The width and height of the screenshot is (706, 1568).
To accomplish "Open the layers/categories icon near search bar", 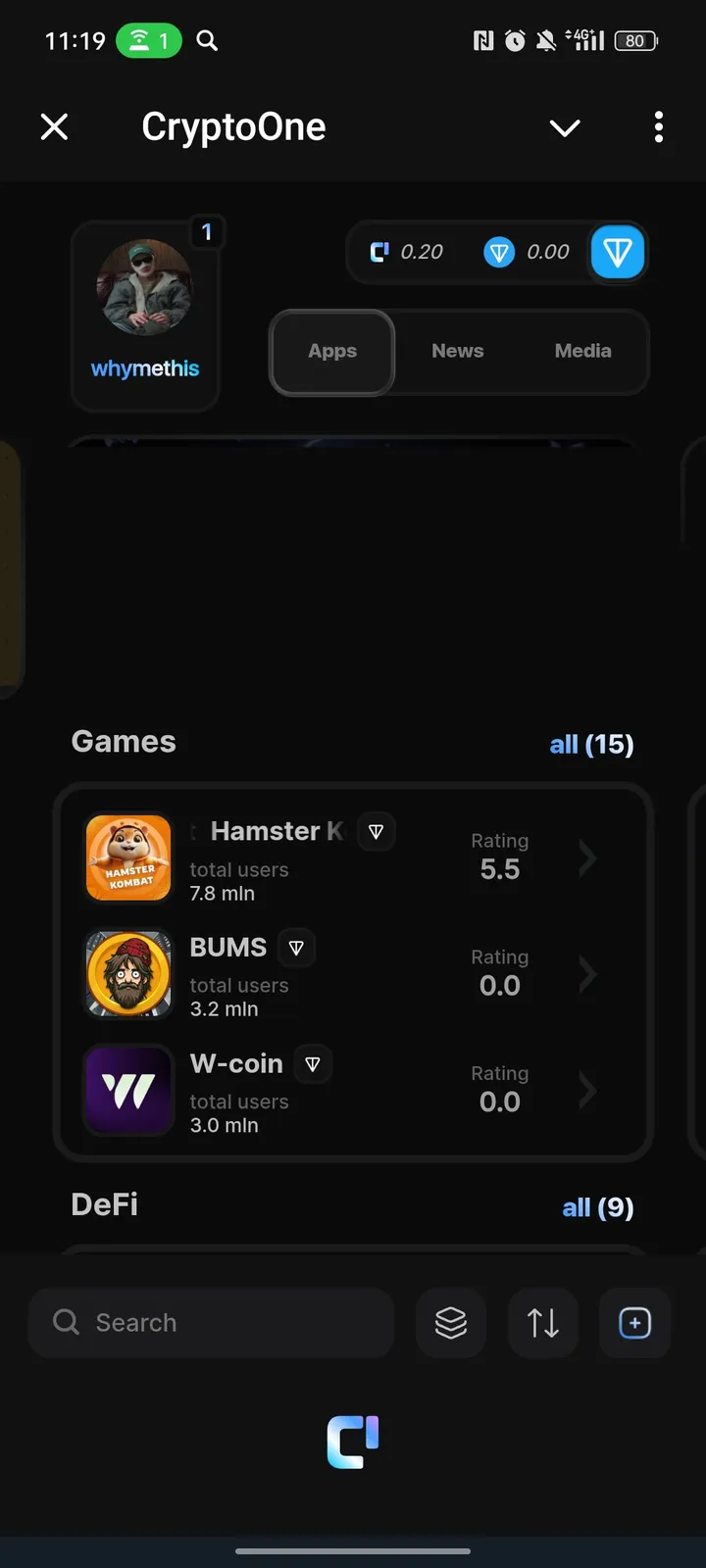I will [450, 1323].
